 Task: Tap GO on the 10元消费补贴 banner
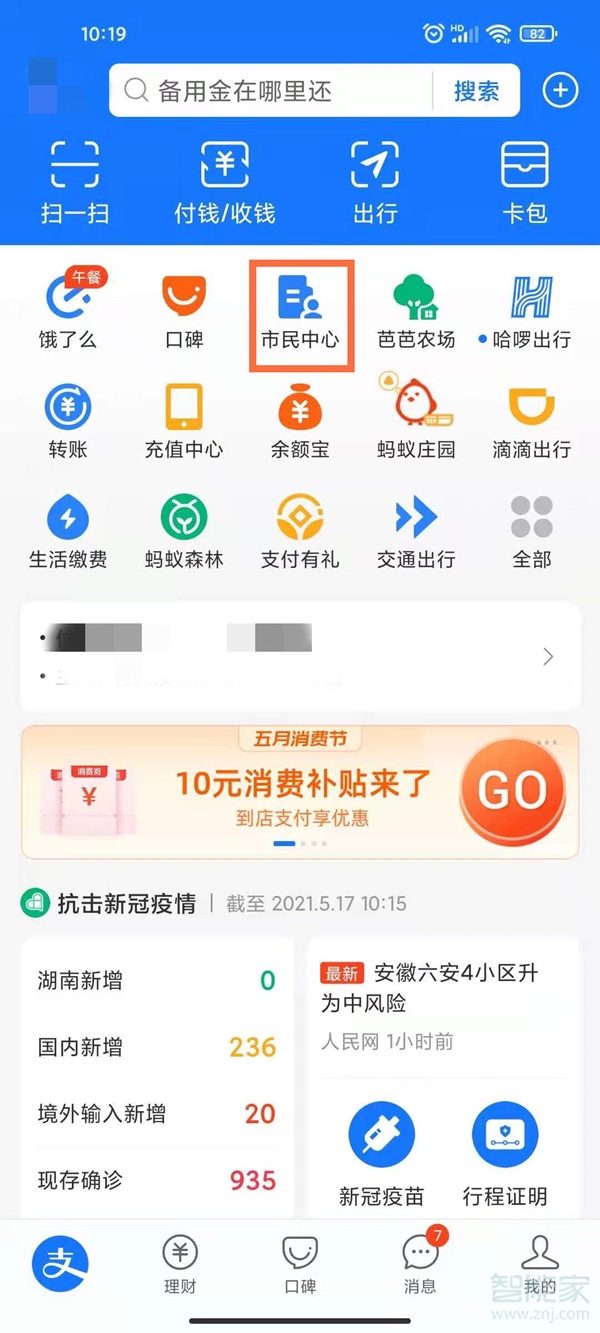click(x=512, y=792)
